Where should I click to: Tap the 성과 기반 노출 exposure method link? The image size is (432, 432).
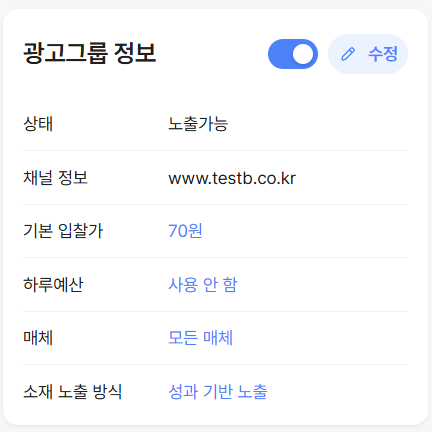point(218,391)
